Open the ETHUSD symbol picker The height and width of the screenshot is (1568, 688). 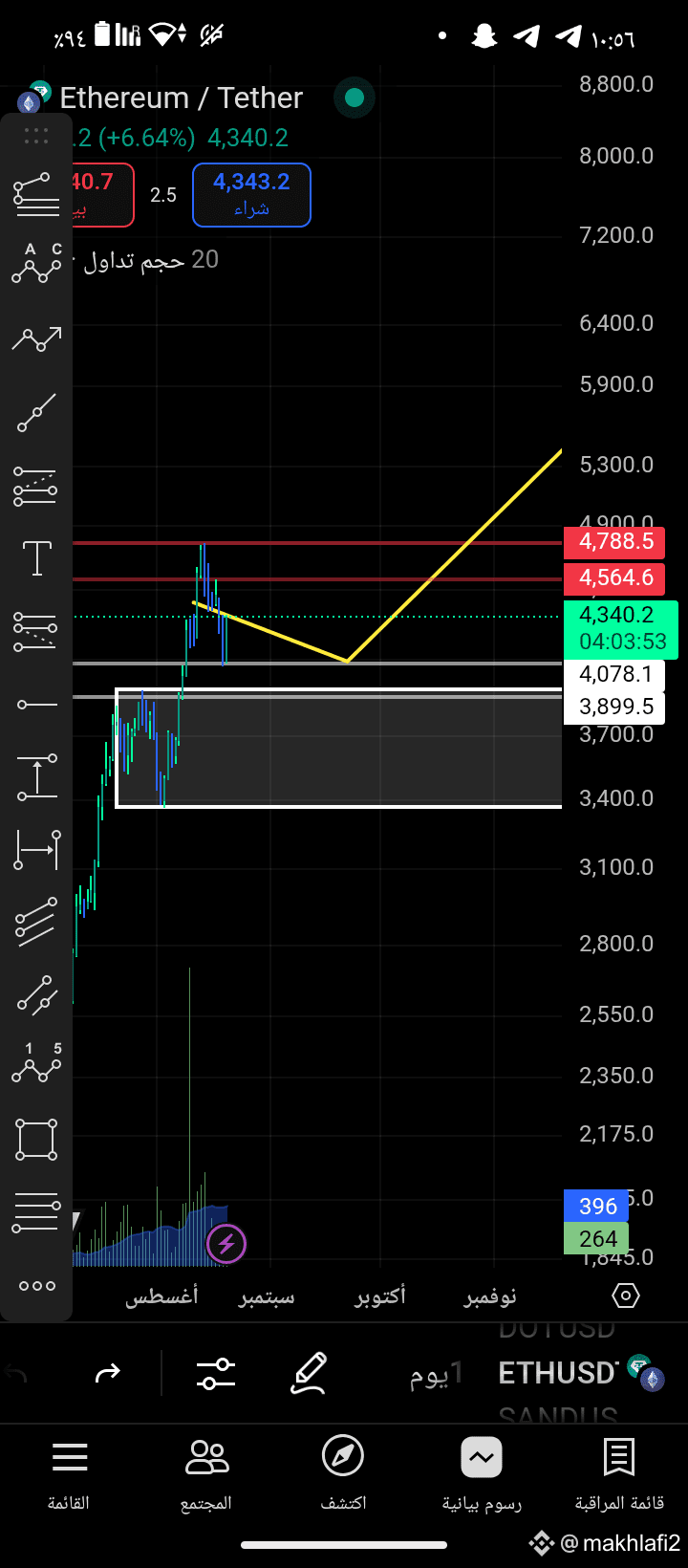coord(559,1374)
